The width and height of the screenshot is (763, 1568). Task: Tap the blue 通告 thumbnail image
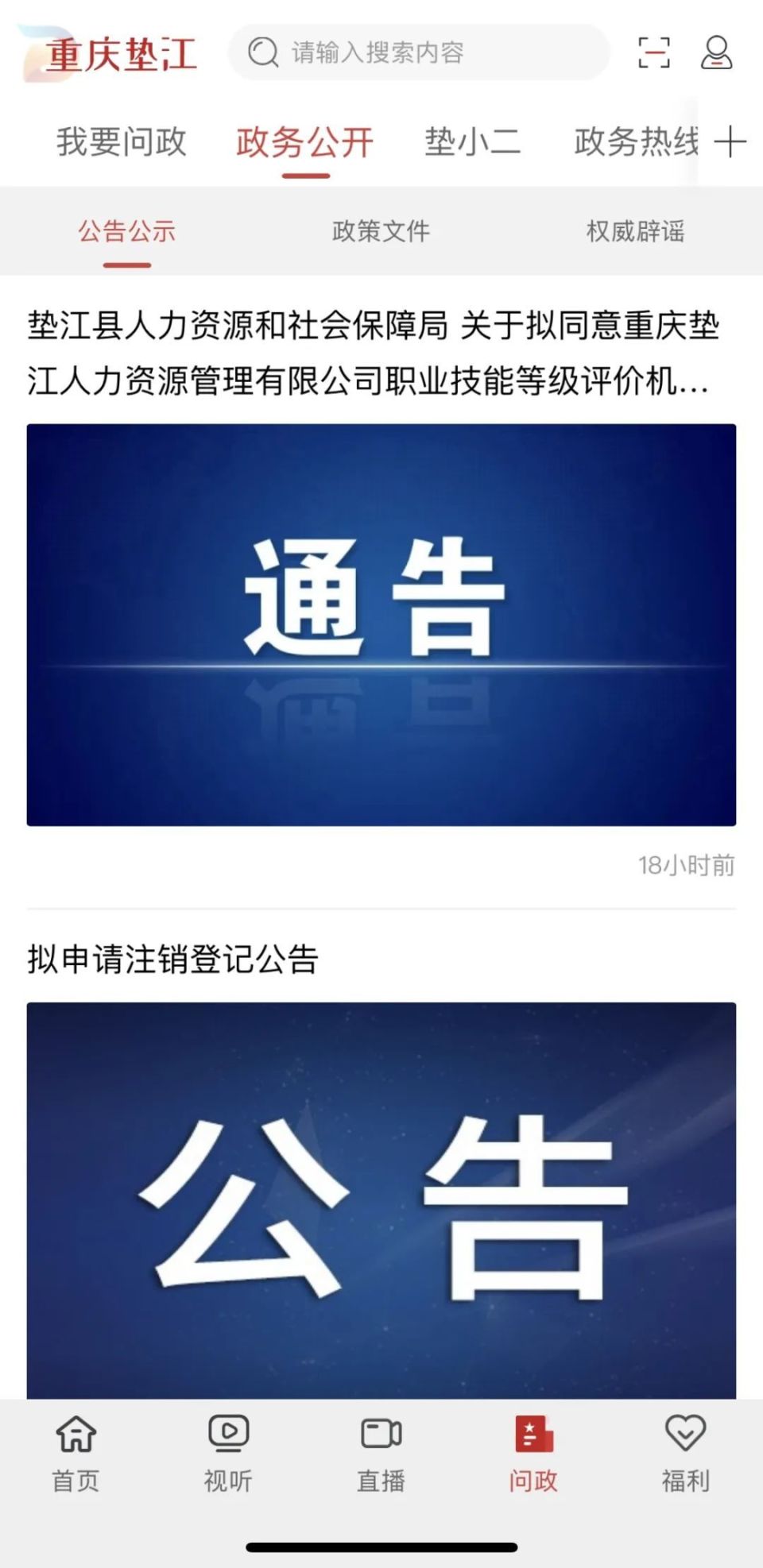tap(380, 620)
